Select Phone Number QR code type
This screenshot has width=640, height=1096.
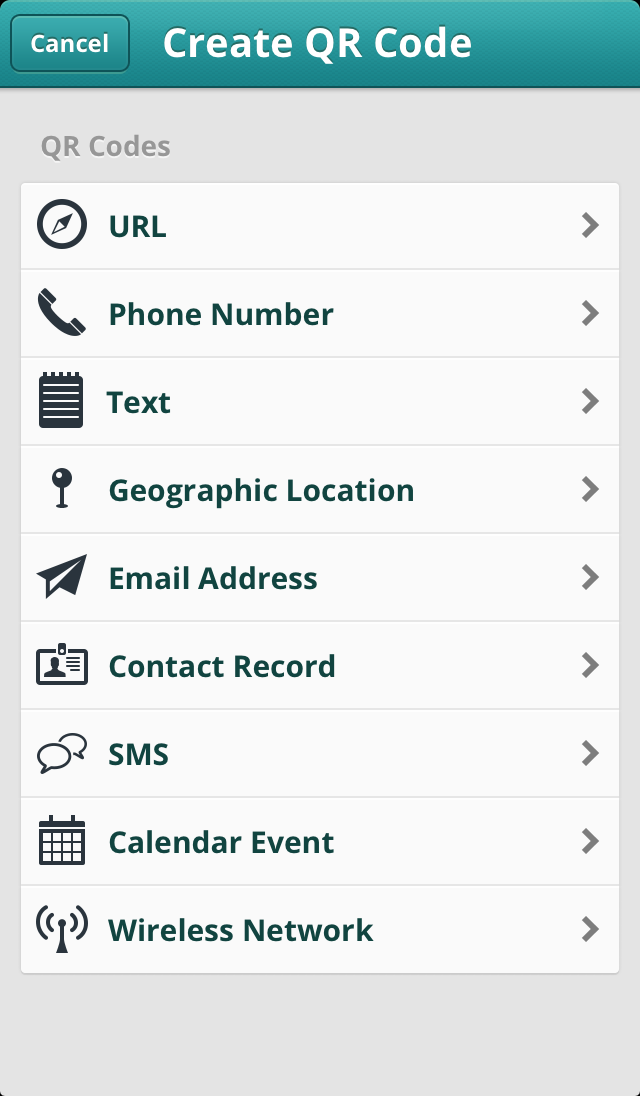click(x=320, y=314)
